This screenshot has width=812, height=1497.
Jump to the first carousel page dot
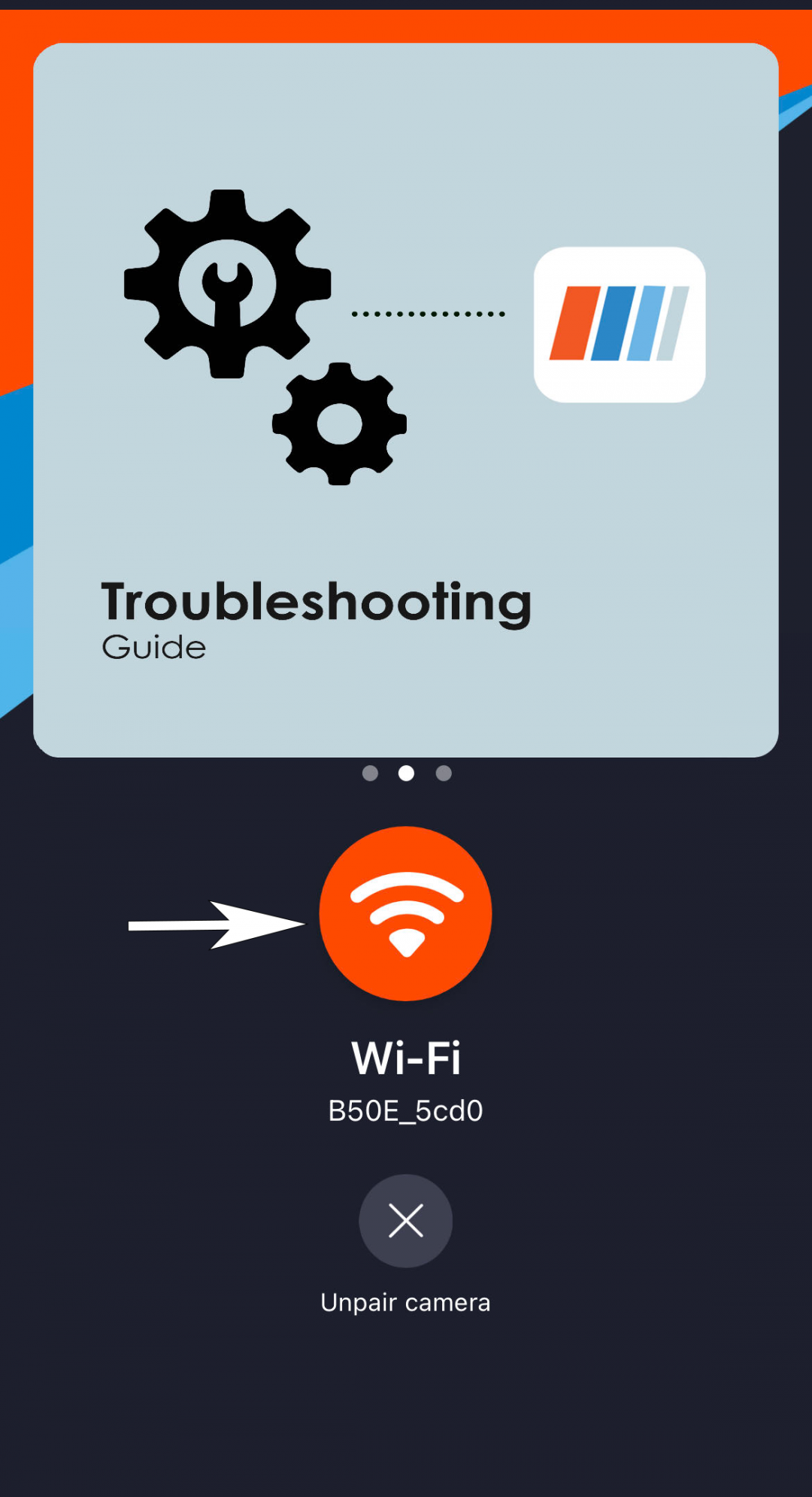click(370, 773)
